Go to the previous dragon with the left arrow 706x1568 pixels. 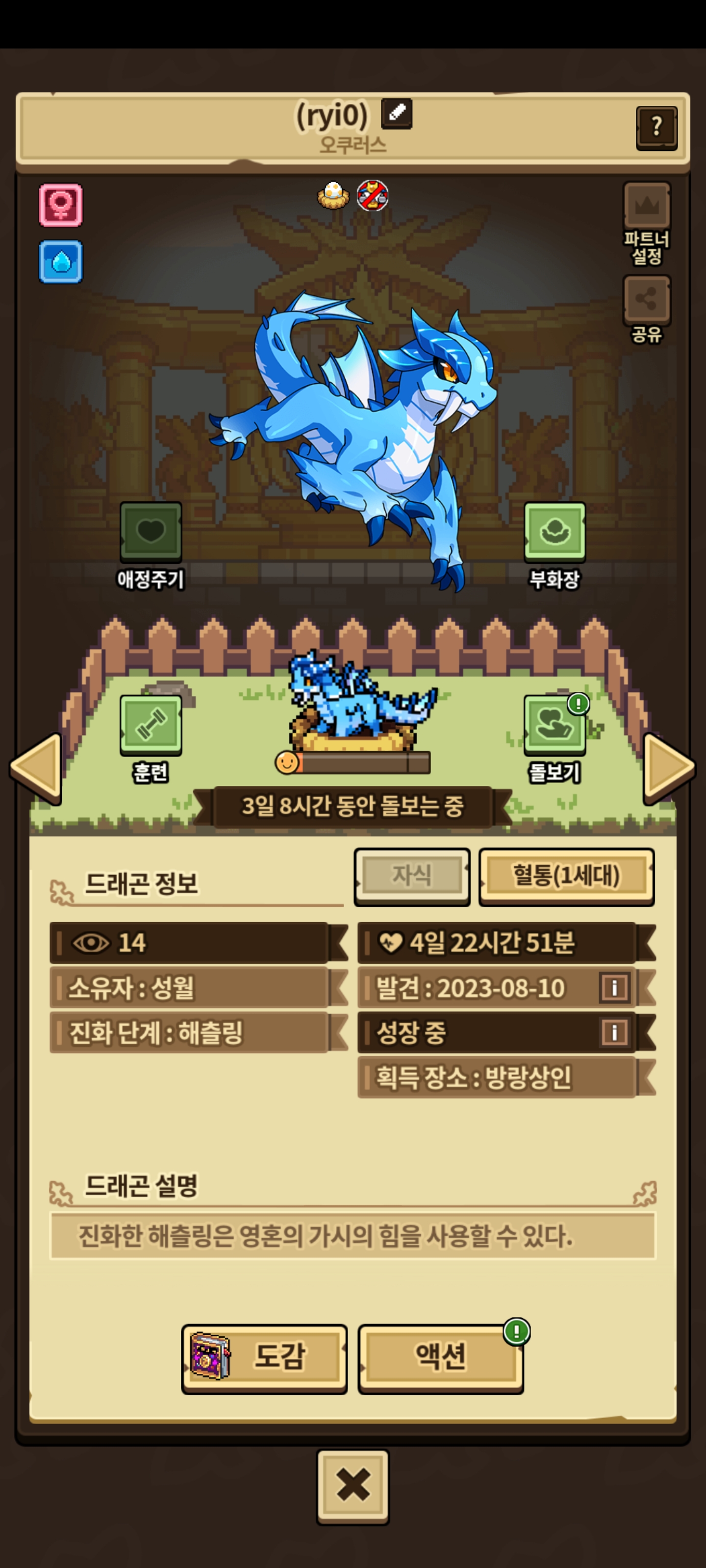coord(37,768)
